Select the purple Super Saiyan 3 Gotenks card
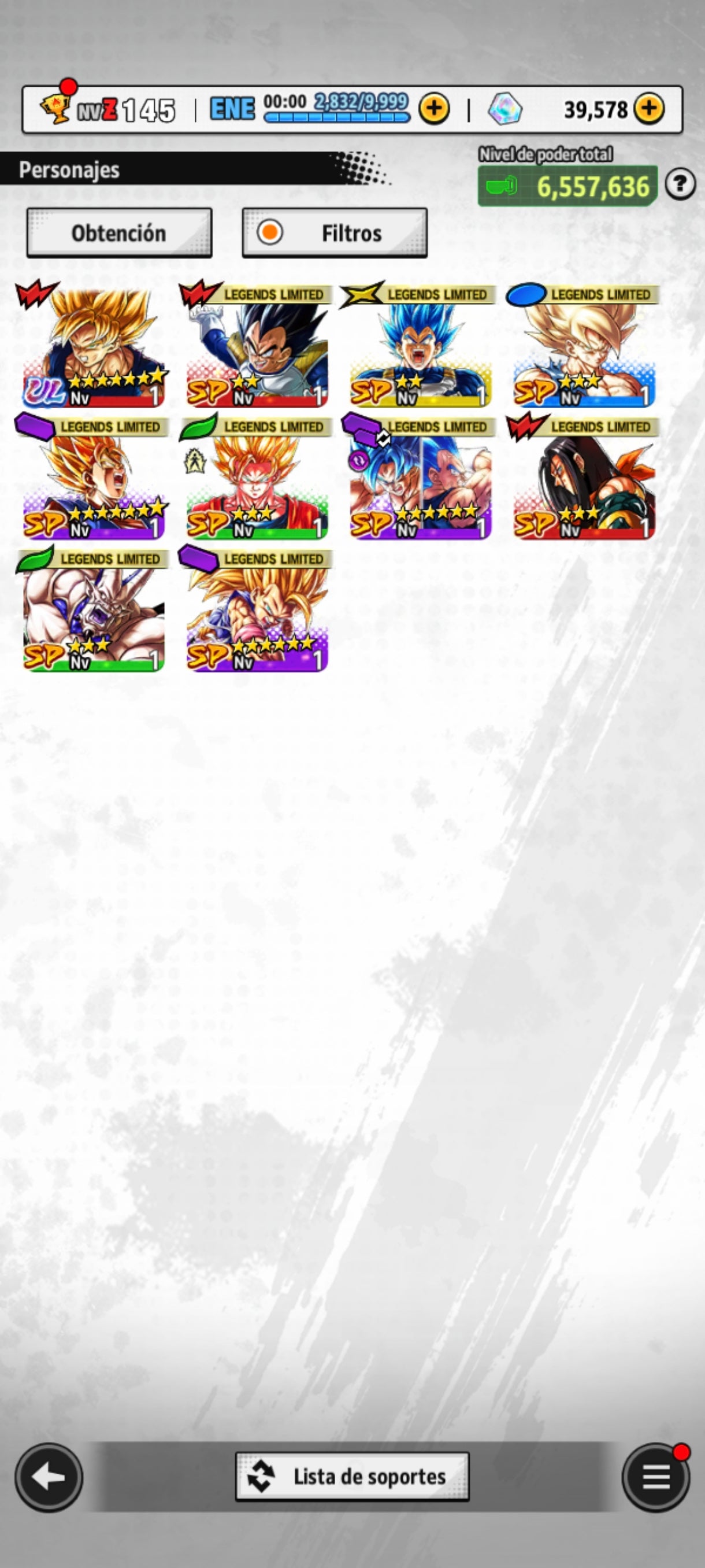Viewport: 705px width, 1568px height. pos(257,615)
